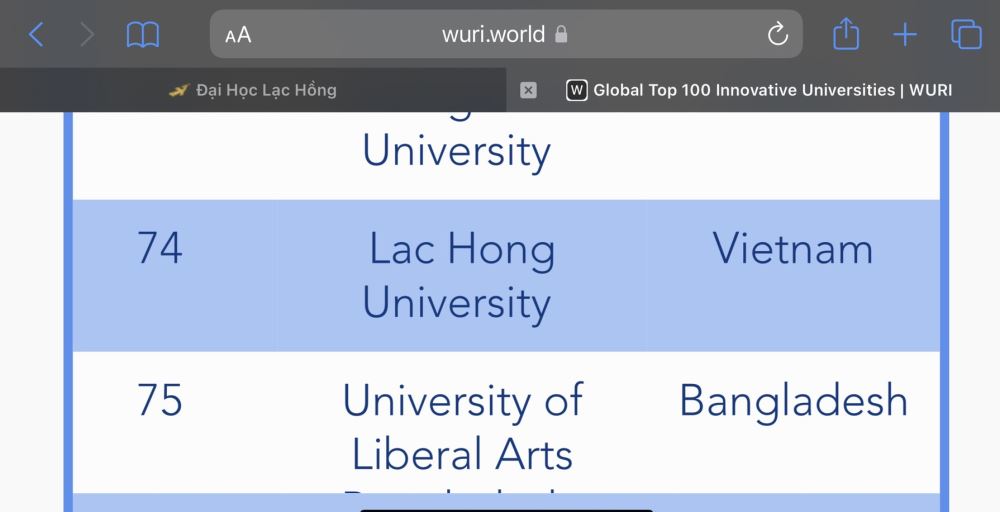Reload the current page

coord(777,35)
